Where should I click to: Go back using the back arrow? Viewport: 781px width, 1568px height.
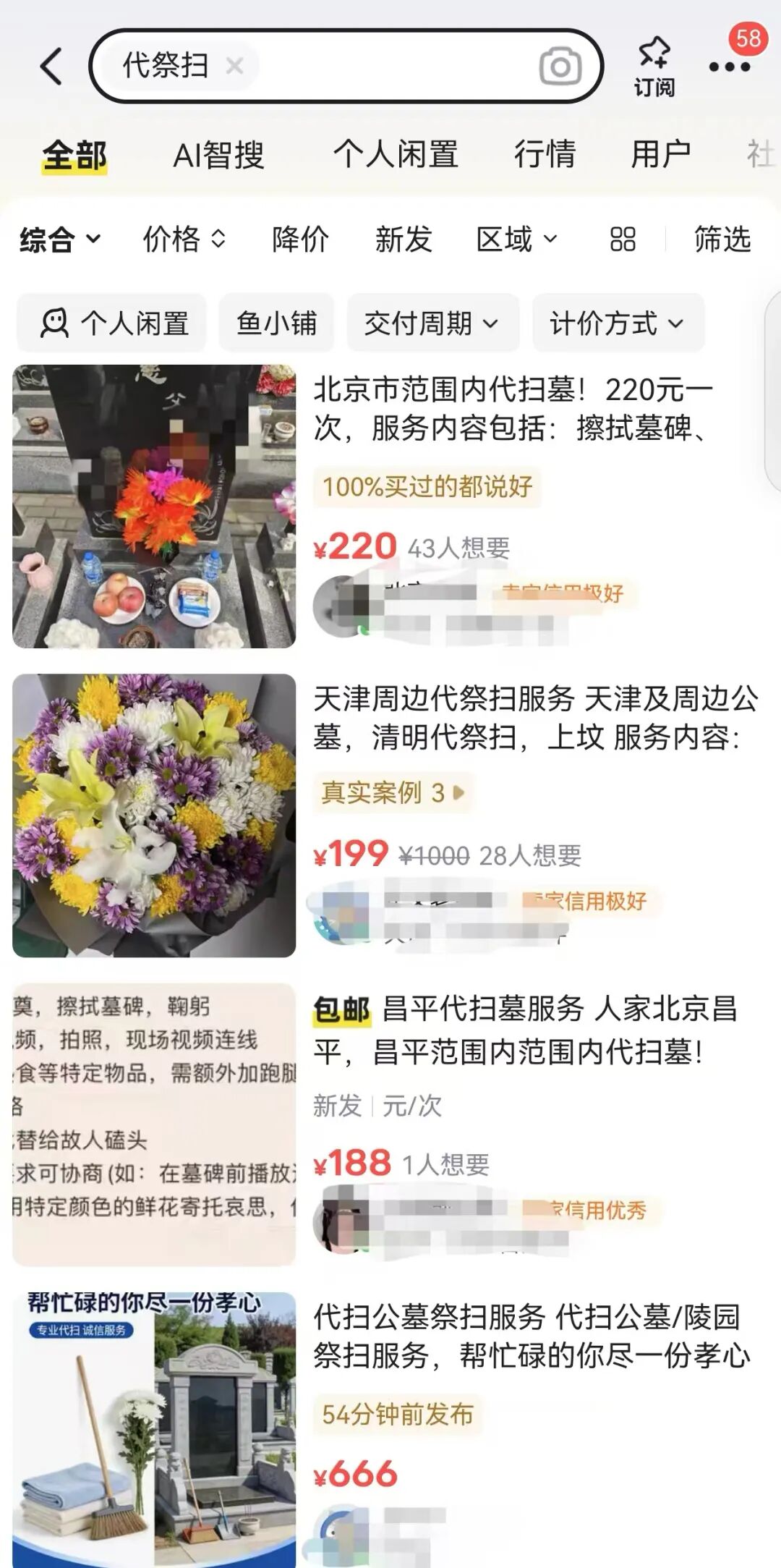point(52,67)
